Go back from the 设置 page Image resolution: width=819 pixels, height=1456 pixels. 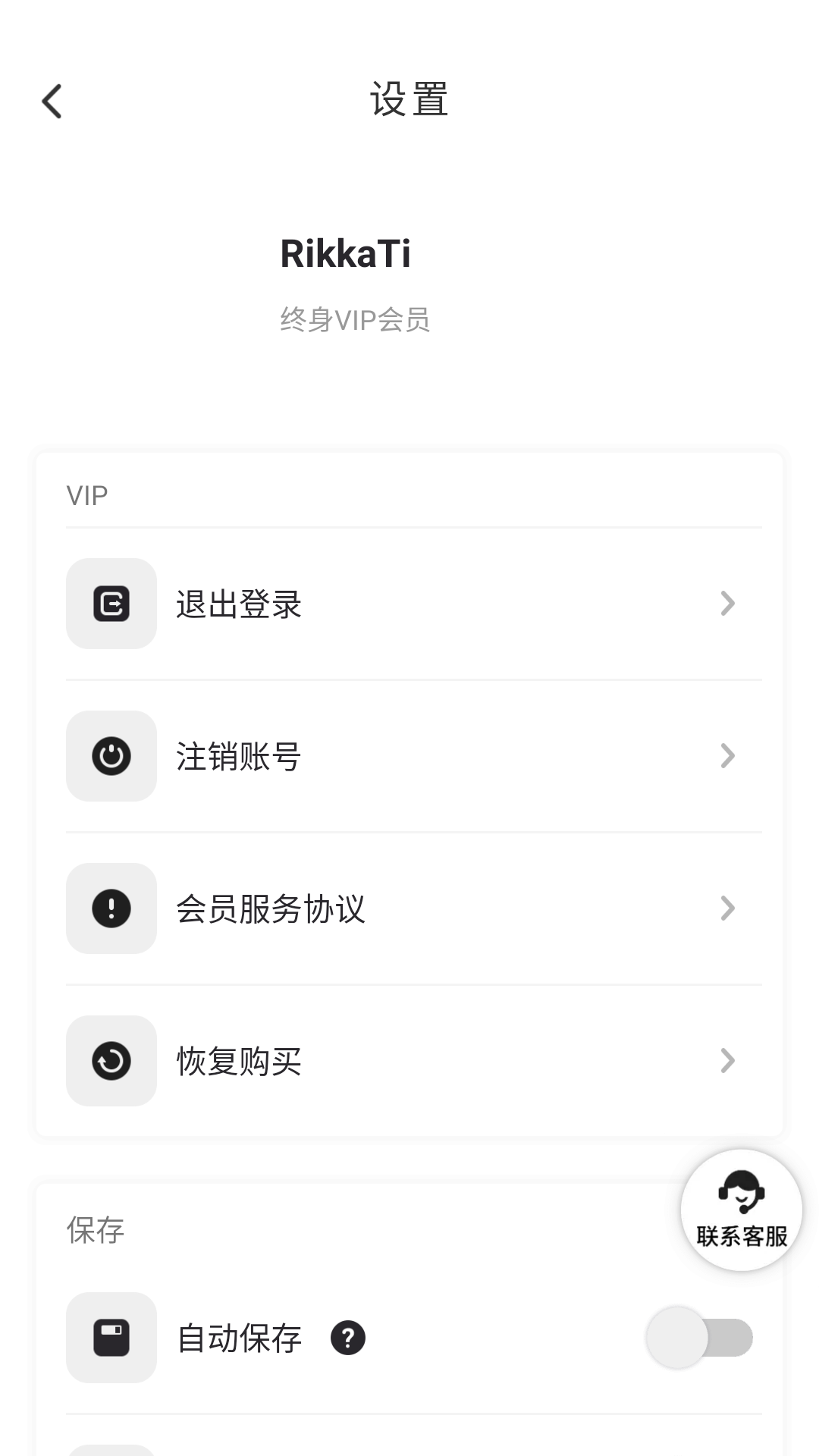[x=52, y=101]
